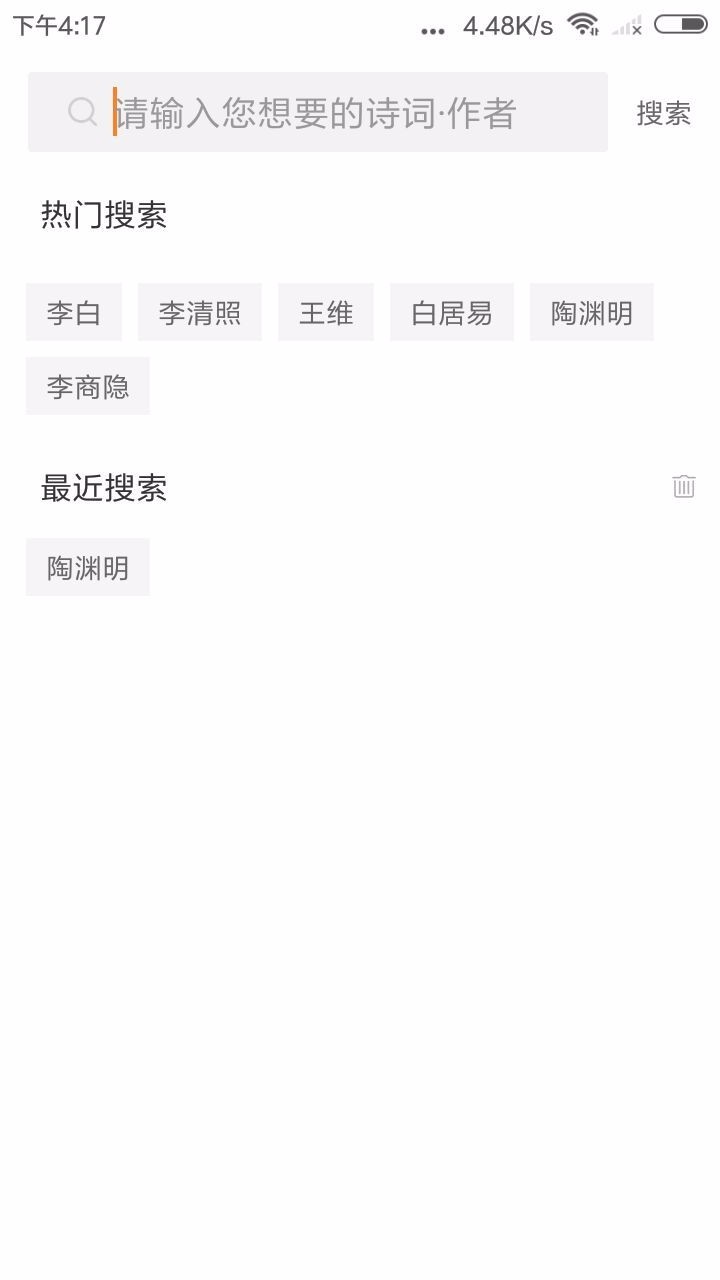Choose 白居易 in the hot search list

[451, 311]
